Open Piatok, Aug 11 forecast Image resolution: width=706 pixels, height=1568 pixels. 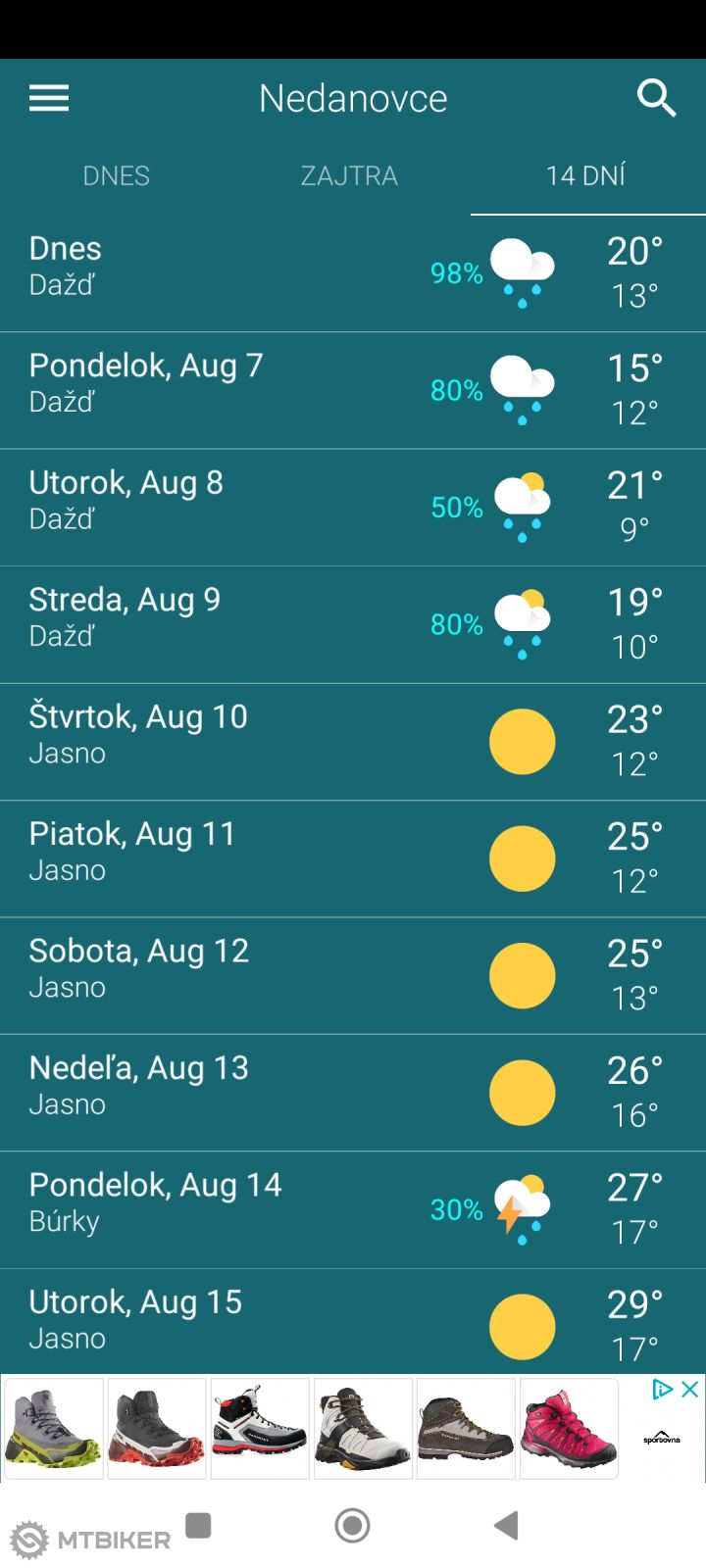(x=353, y=858)
